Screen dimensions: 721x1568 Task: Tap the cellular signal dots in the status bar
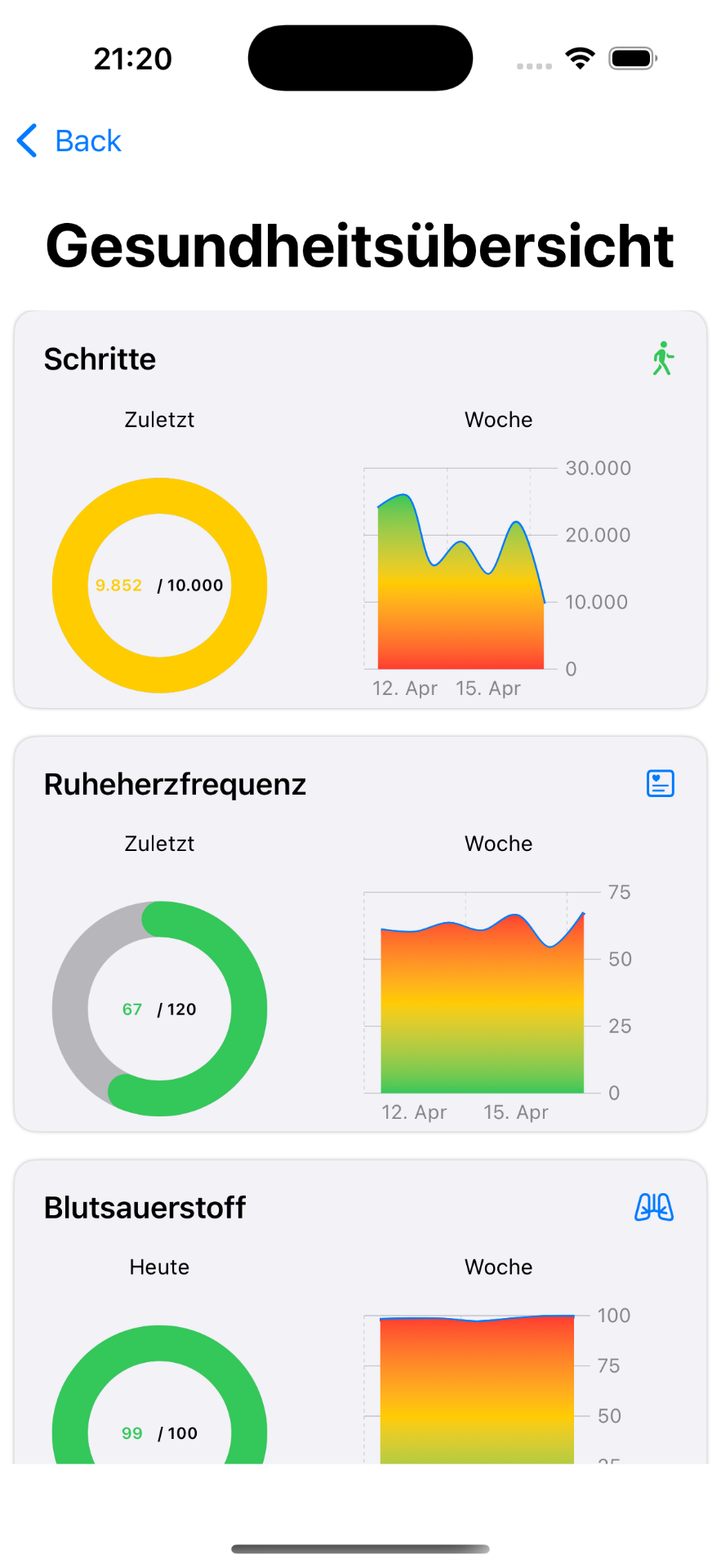pyautogui.click(x=533, y=65)
